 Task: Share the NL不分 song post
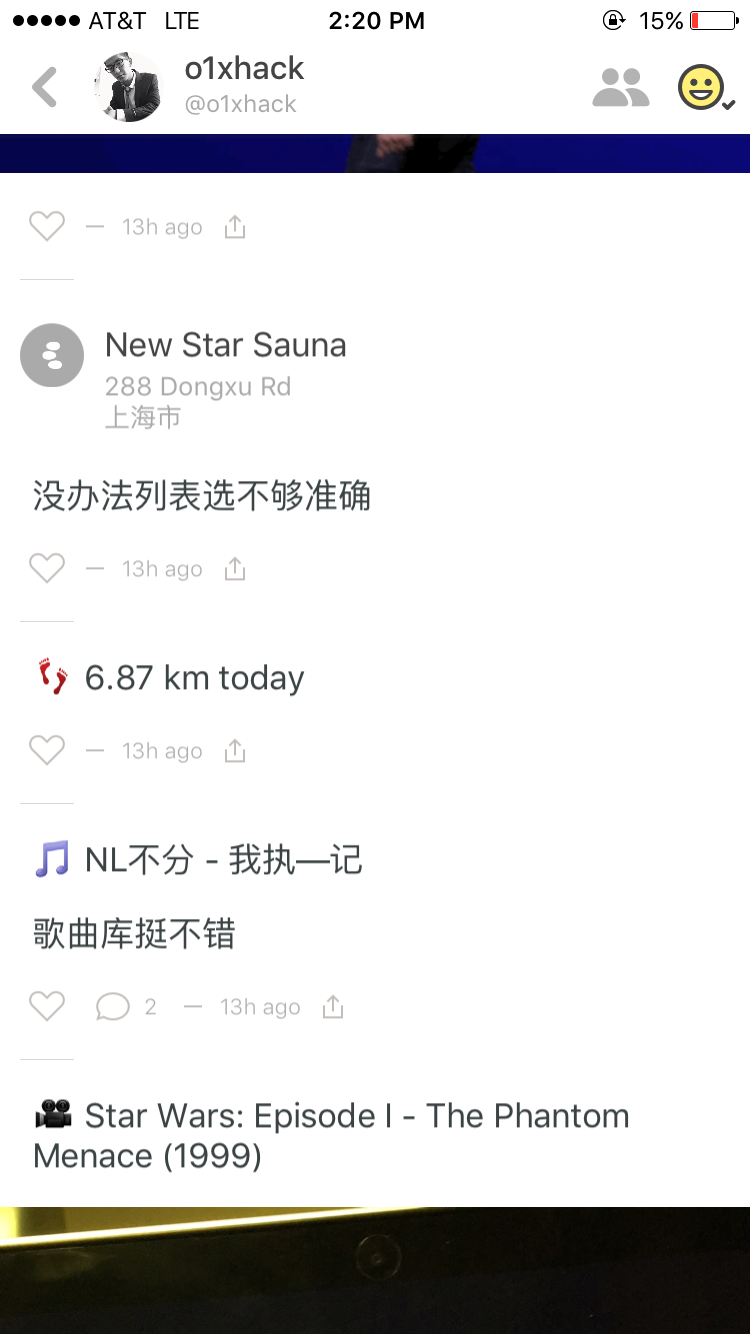pos(333,1007)
